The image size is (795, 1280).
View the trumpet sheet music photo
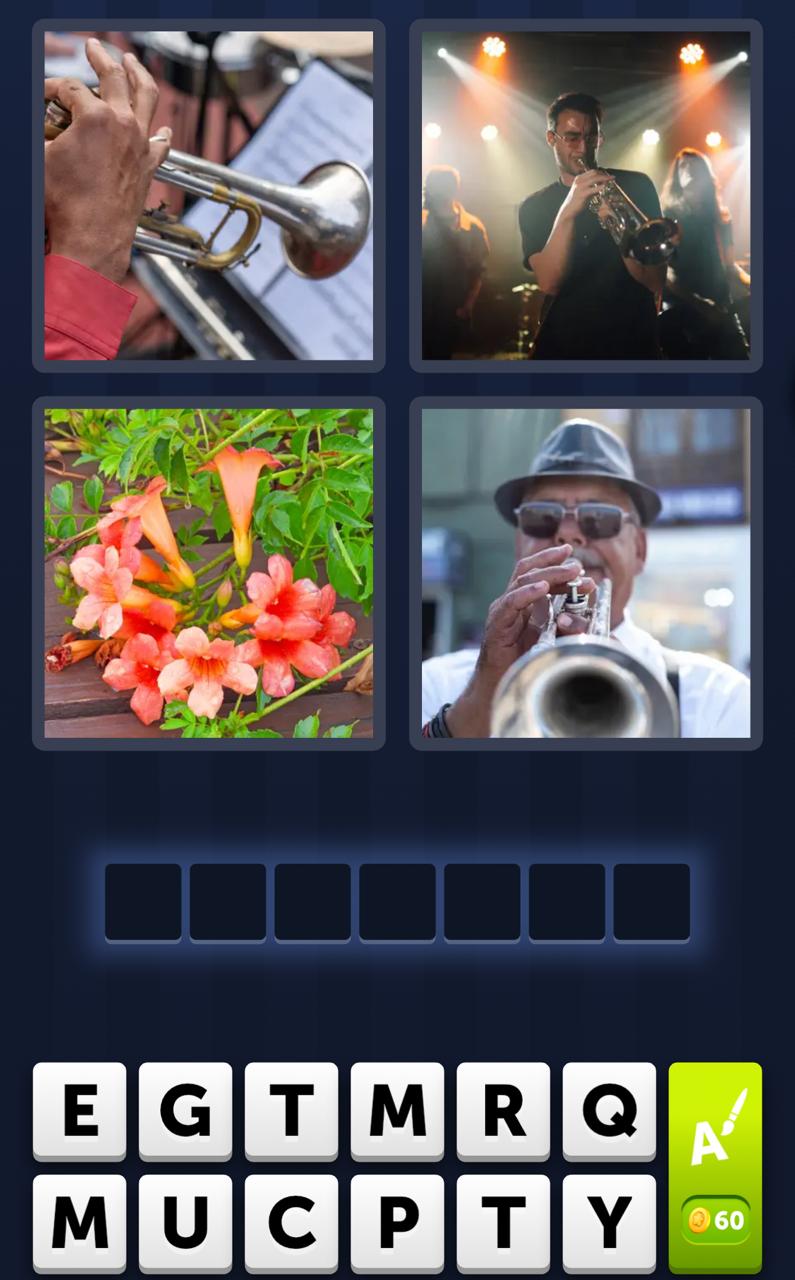207,196
